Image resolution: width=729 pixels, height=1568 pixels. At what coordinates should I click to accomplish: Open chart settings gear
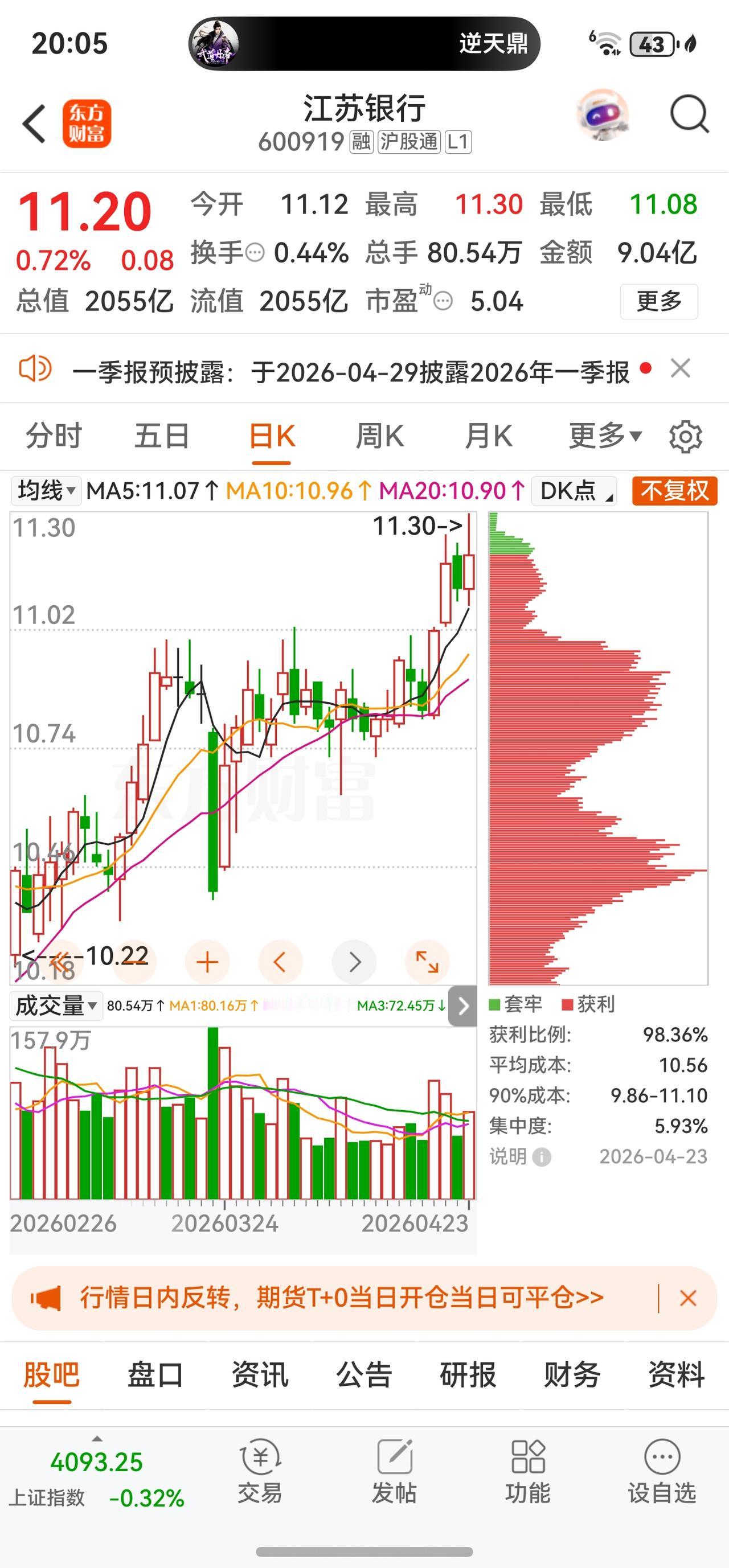tap(685, 437)
